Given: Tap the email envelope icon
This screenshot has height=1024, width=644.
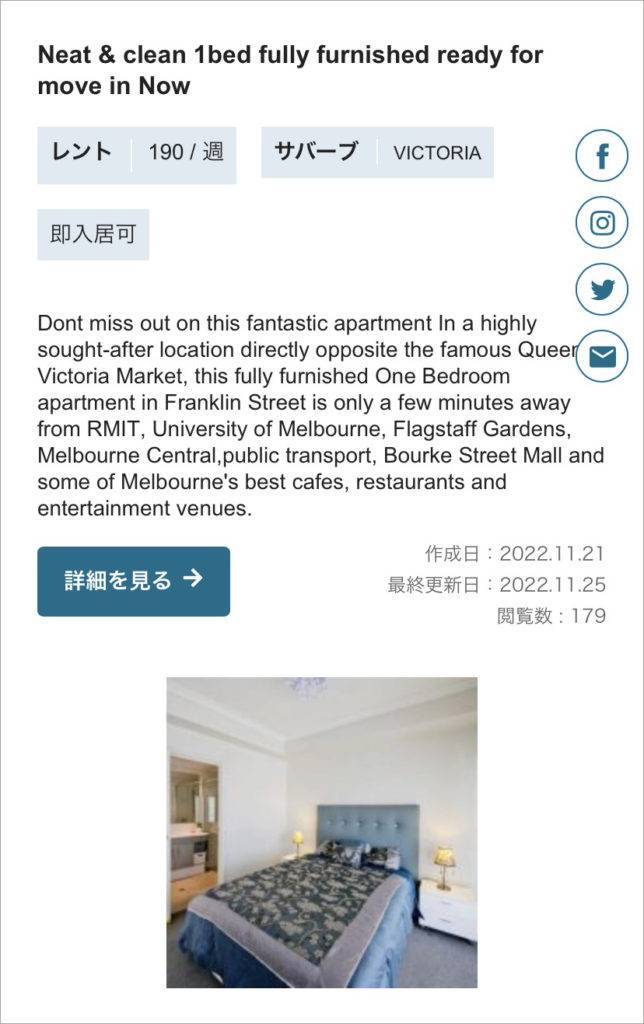Looking at the screenshot, I should [602, 355].
